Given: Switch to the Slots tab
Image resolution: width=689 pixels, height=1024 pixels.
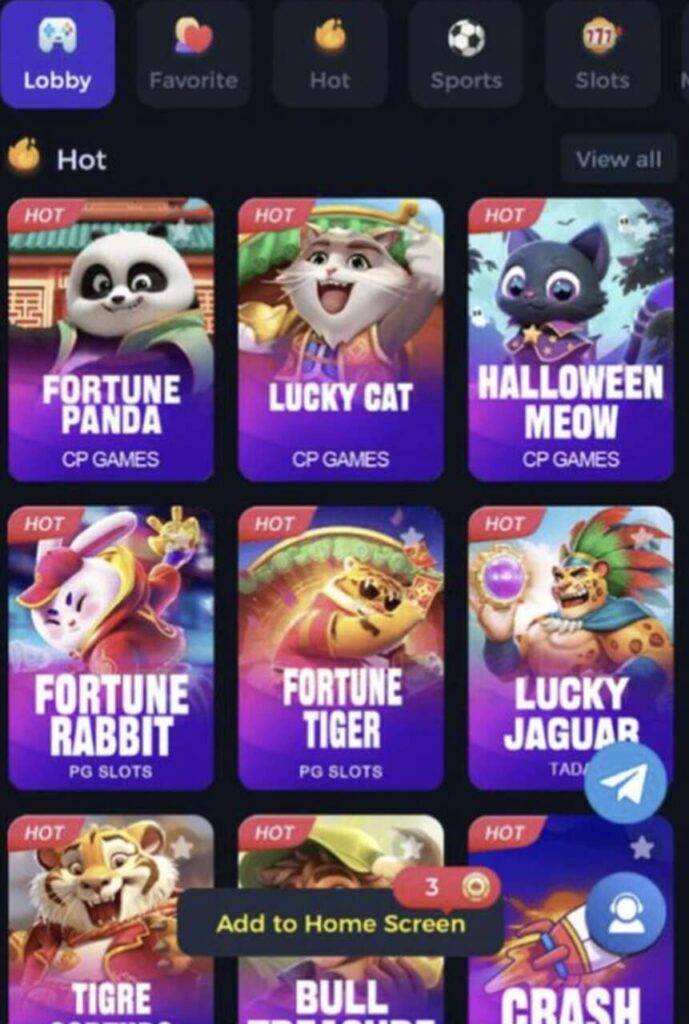Looking at the screenshot, I should (602, 55).
